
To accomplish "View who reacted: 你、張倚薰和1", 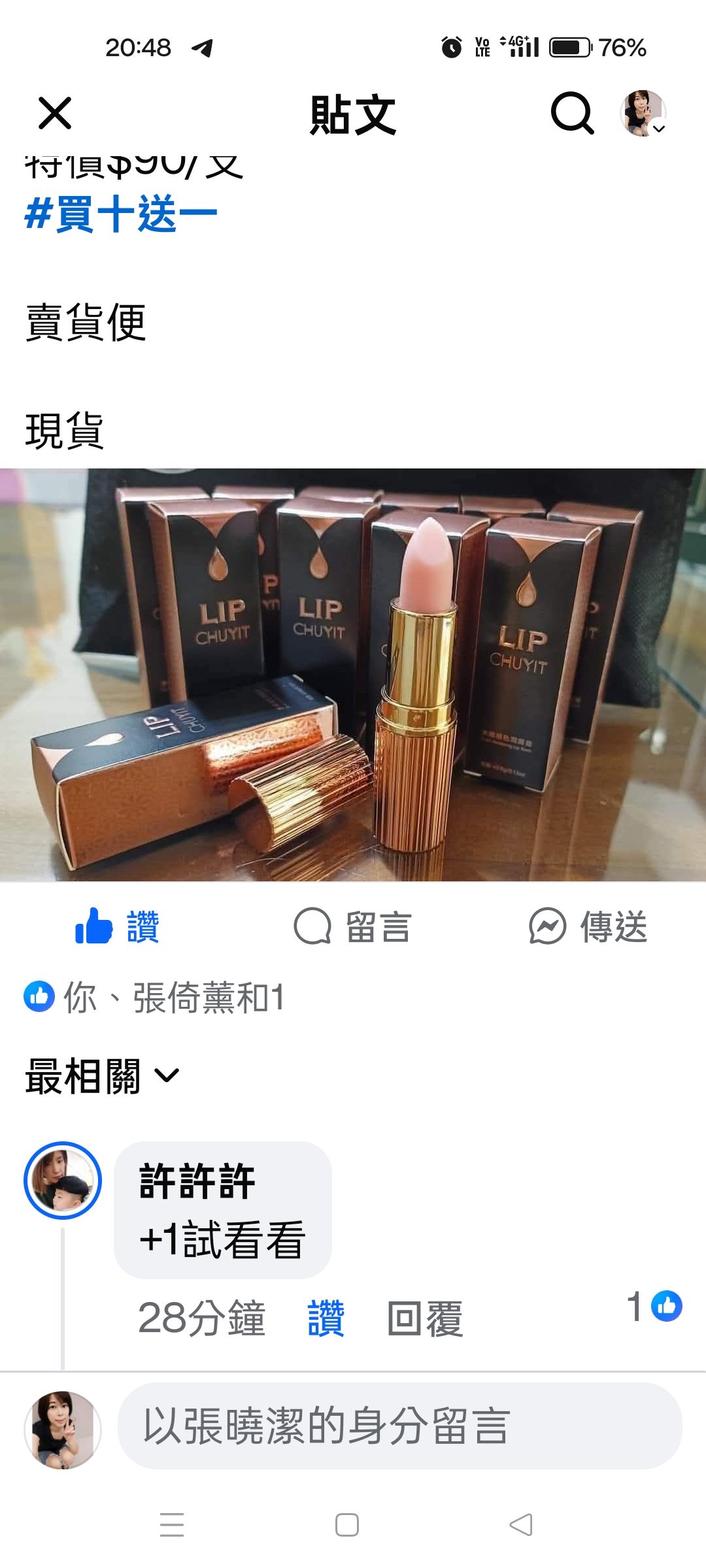I will (x=154, y=997).
